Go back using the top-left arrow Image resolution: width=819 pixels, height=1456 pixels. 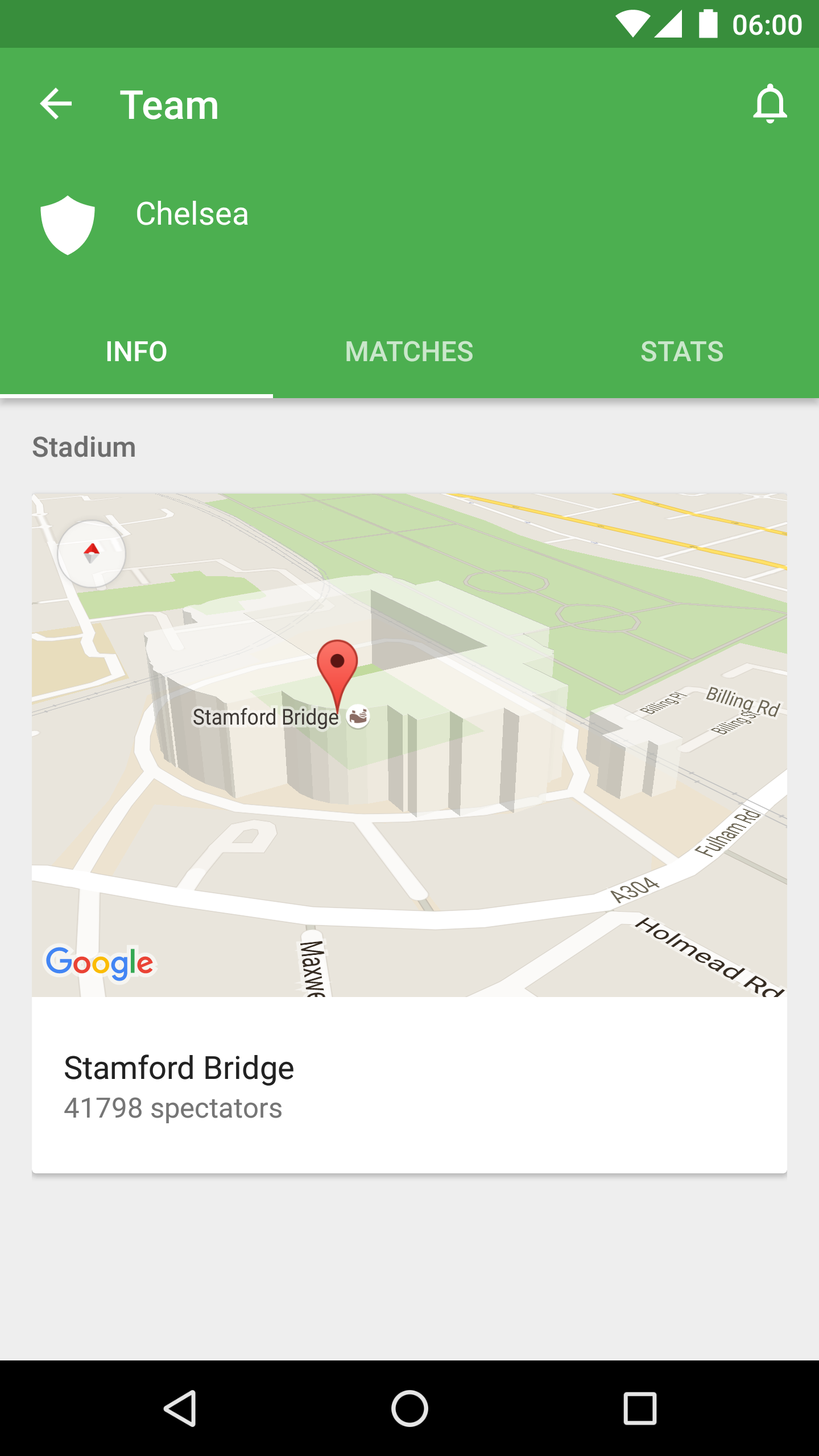pyautogui.click(x=56, y=104)
